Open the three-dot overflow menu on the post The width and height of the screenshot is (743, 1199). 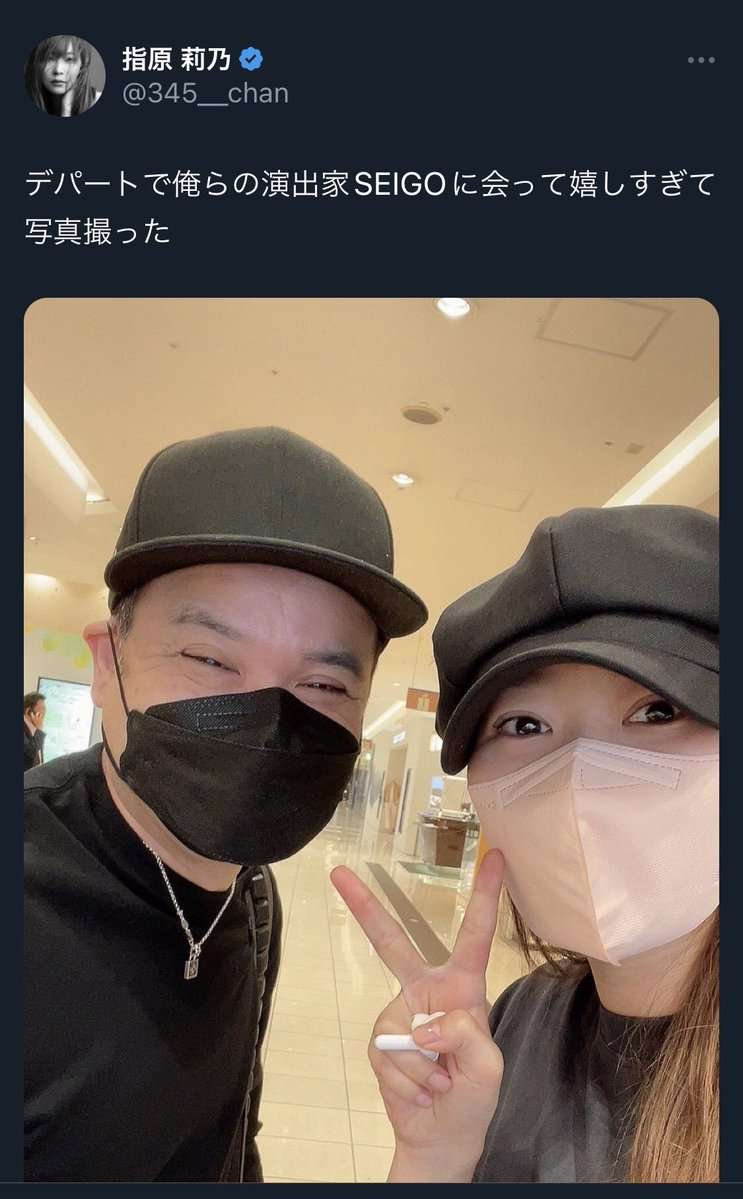tap(701, 60)
